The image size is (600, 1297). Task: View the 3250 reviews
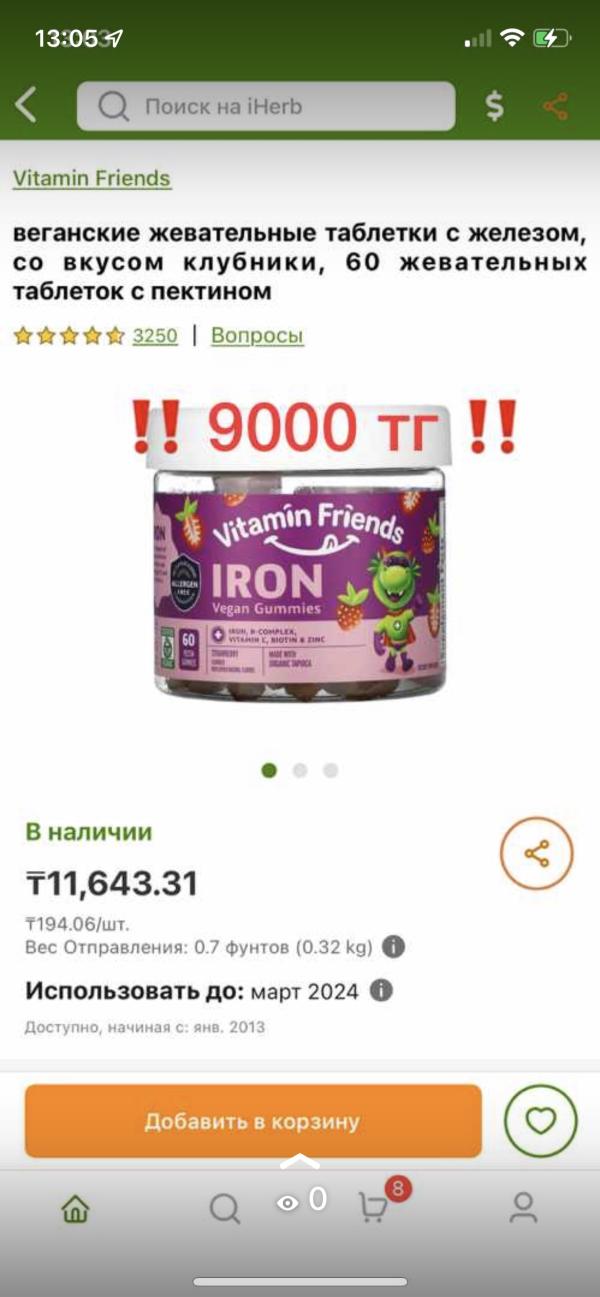155,336
